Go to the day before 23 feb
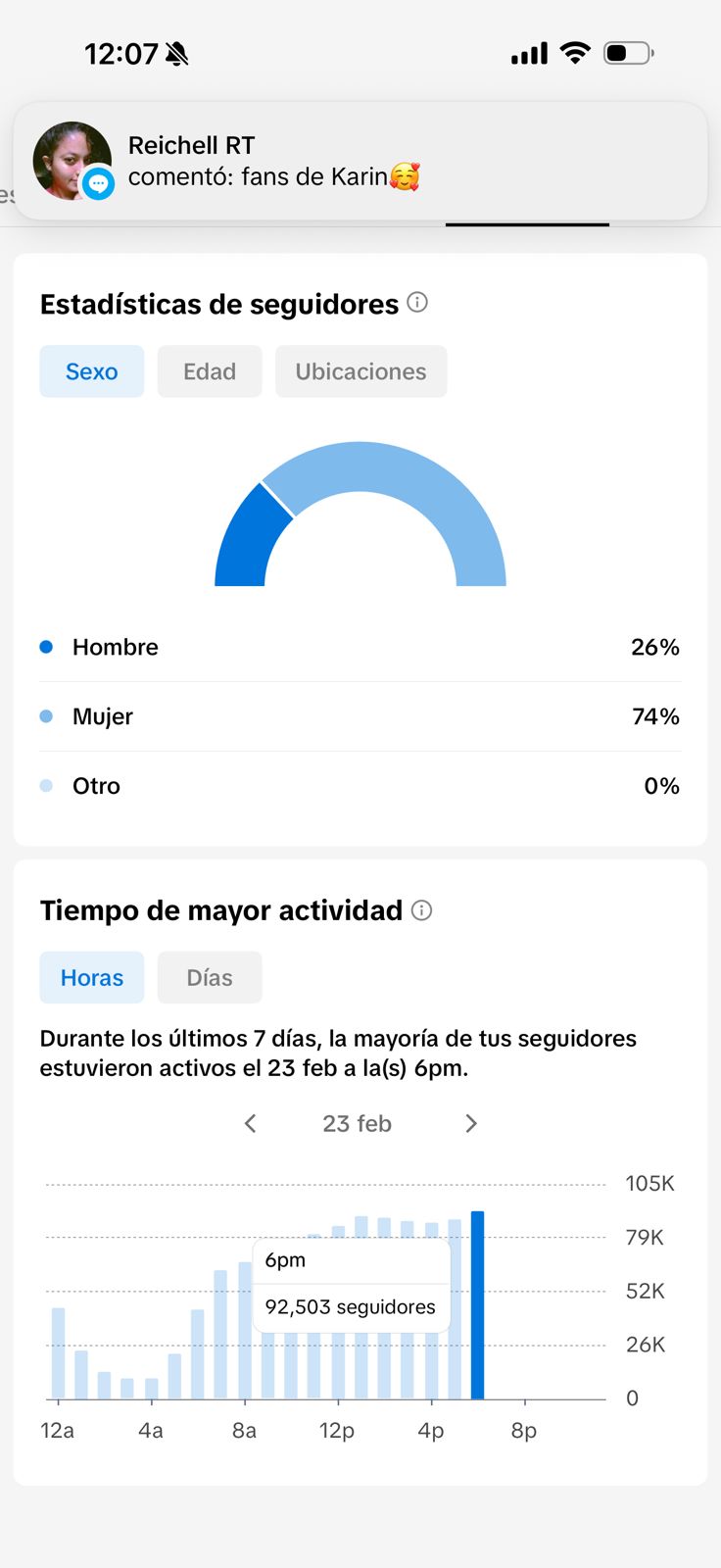 [x=251, y=1123]
